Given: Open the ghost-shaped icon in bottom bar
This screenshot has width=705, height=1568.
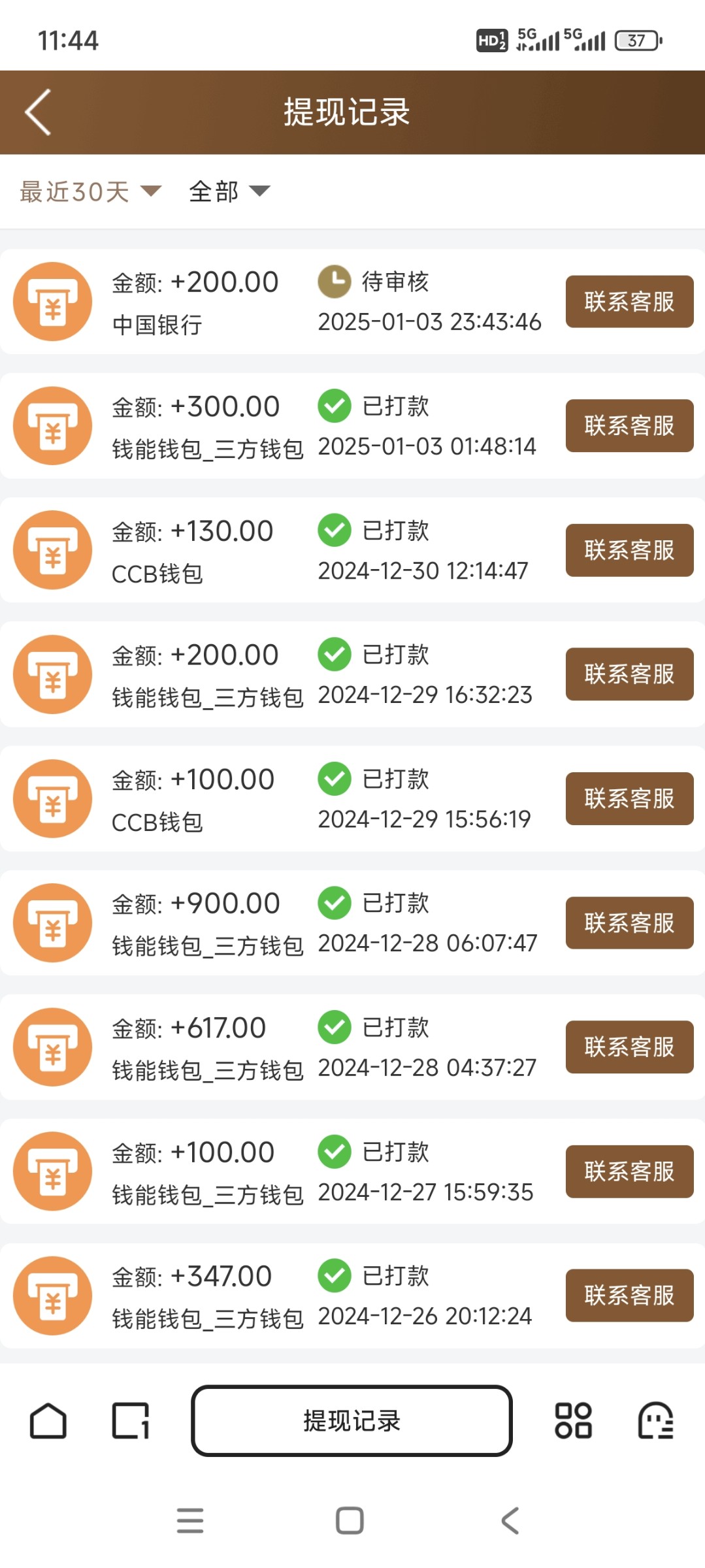Looking at the screenshot, I should tap(655, 1420).
